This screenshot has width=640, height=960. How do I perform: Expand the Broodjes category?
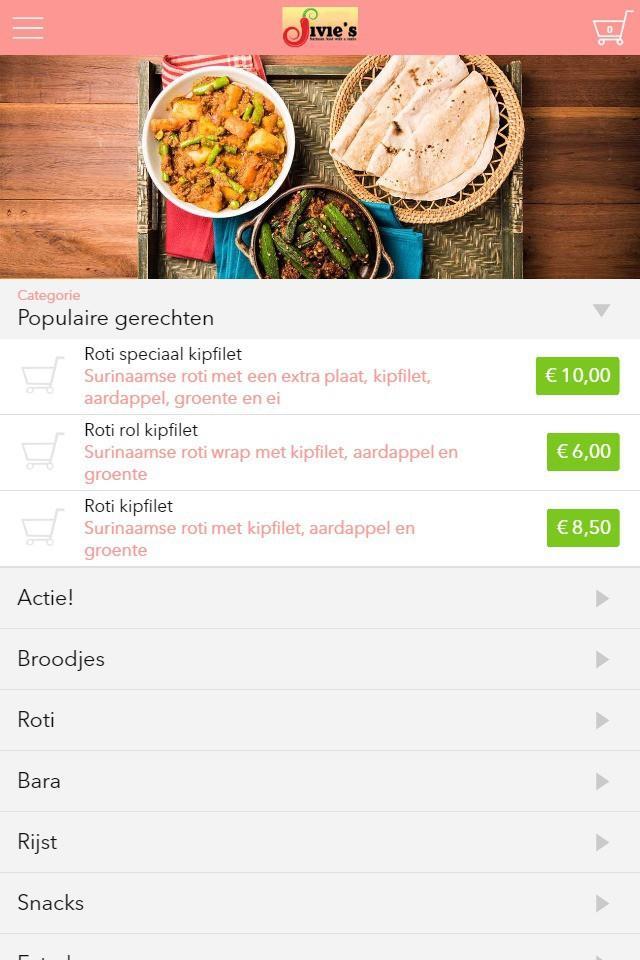[x=320, y=659]
